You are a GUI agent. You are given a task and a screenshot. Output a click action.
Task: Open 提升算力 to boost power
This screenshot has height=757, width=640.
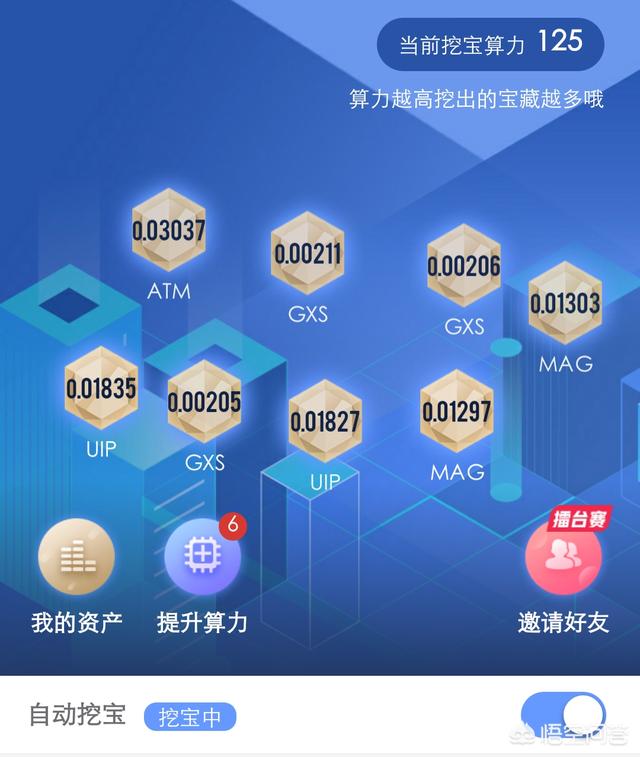(202, 559)
